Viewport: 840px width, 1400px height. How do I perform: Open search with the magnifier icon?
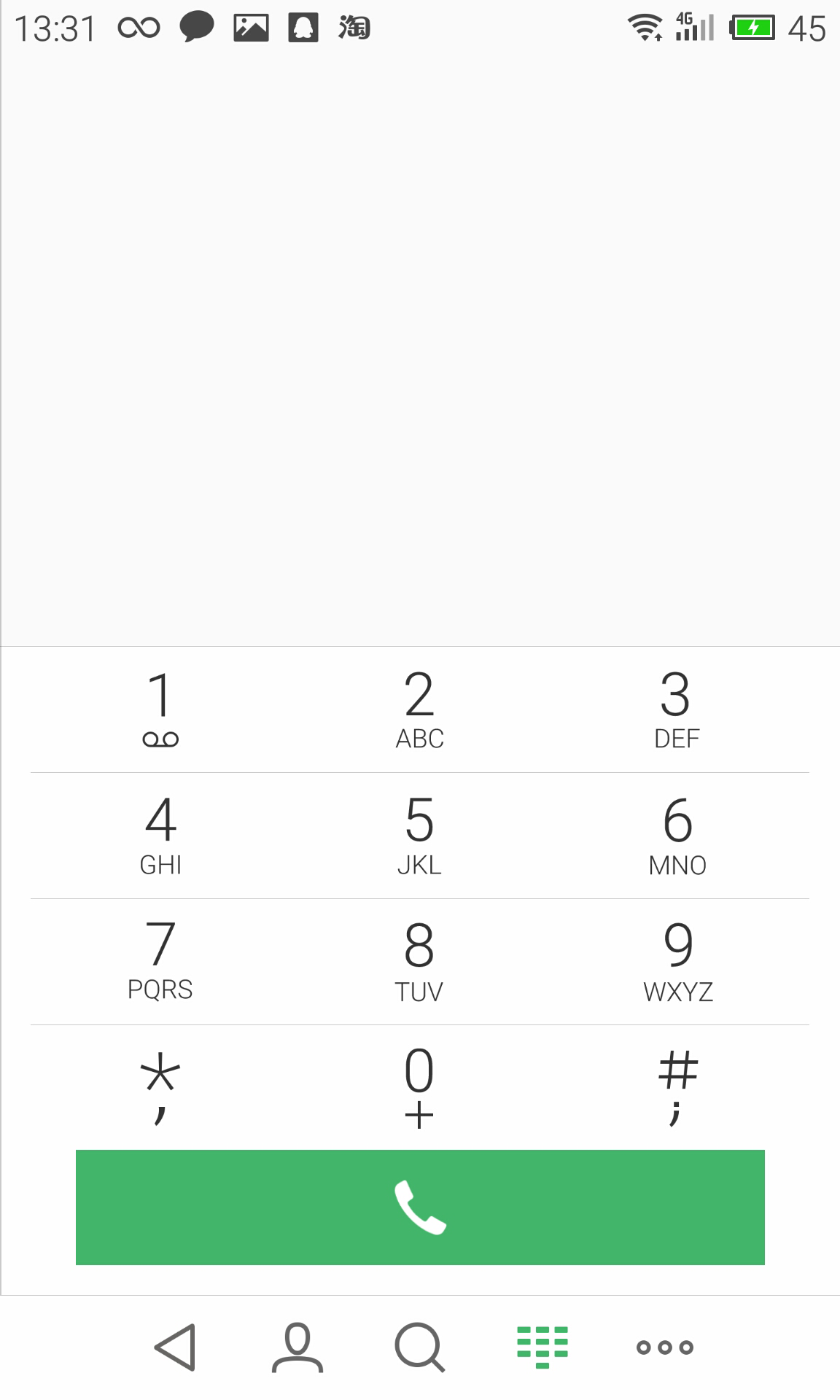(x=420, y=1347)
